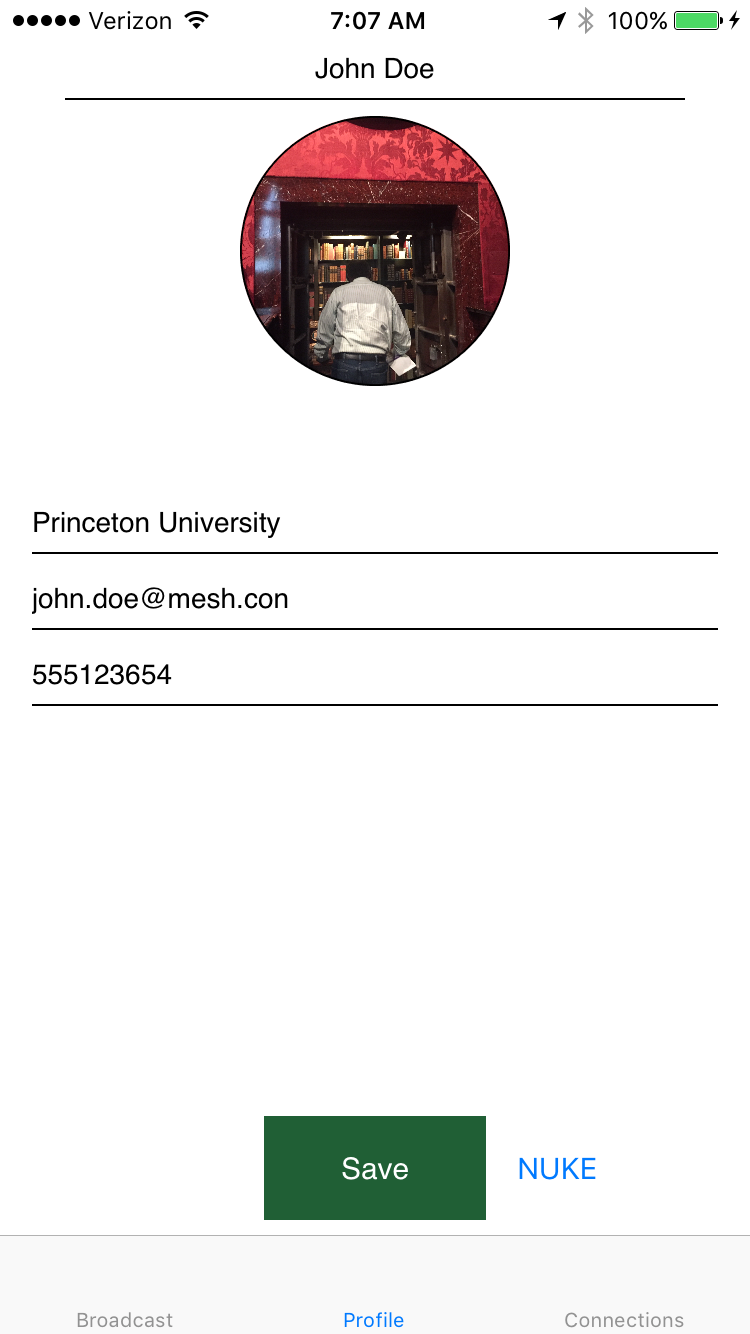Tap the john.doe@mesh.con email field
This screenshot has width=750, height=1334.
point(374,599)
